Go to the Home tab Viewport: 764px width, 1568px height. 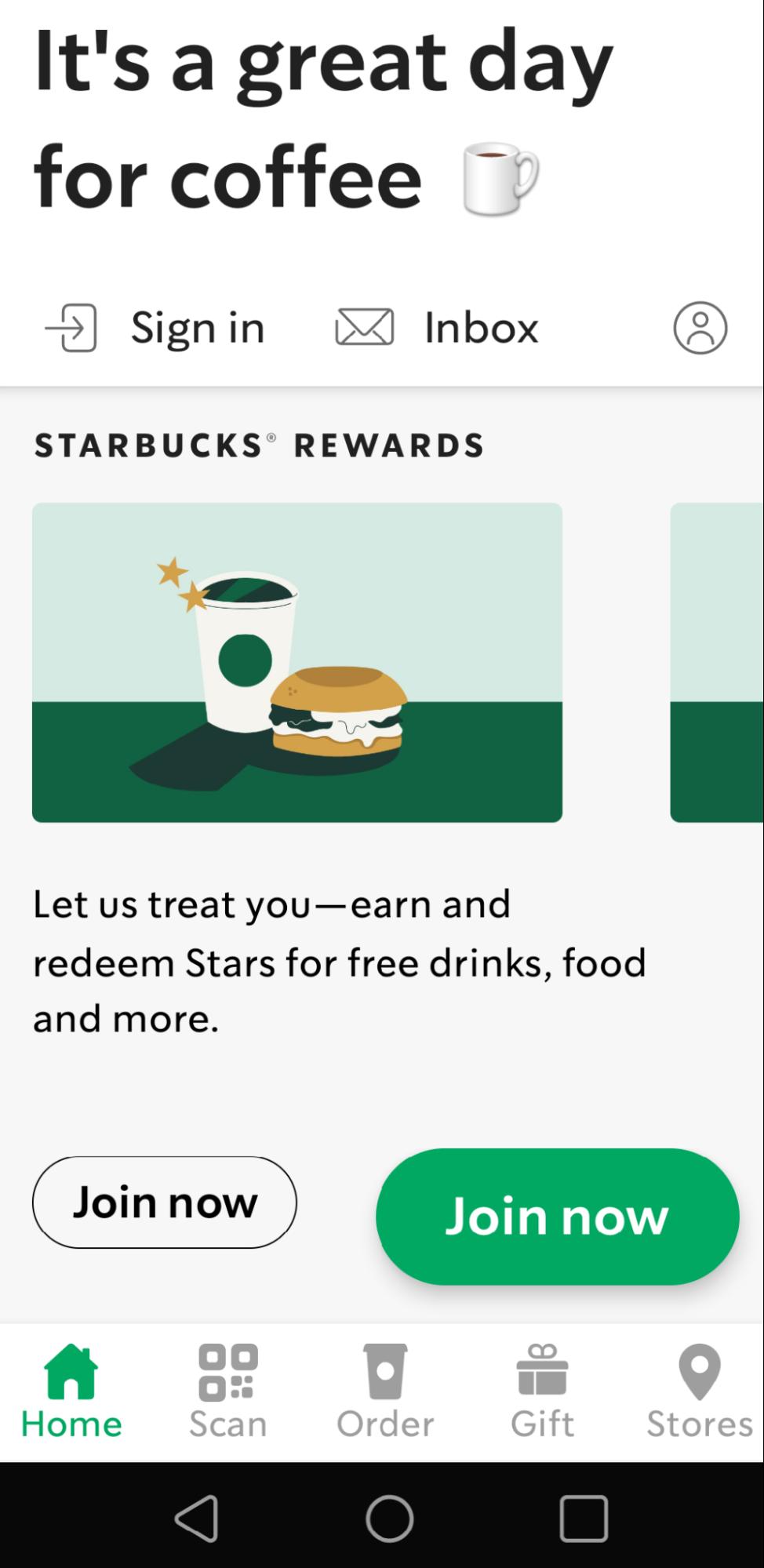click(71, 1392)
